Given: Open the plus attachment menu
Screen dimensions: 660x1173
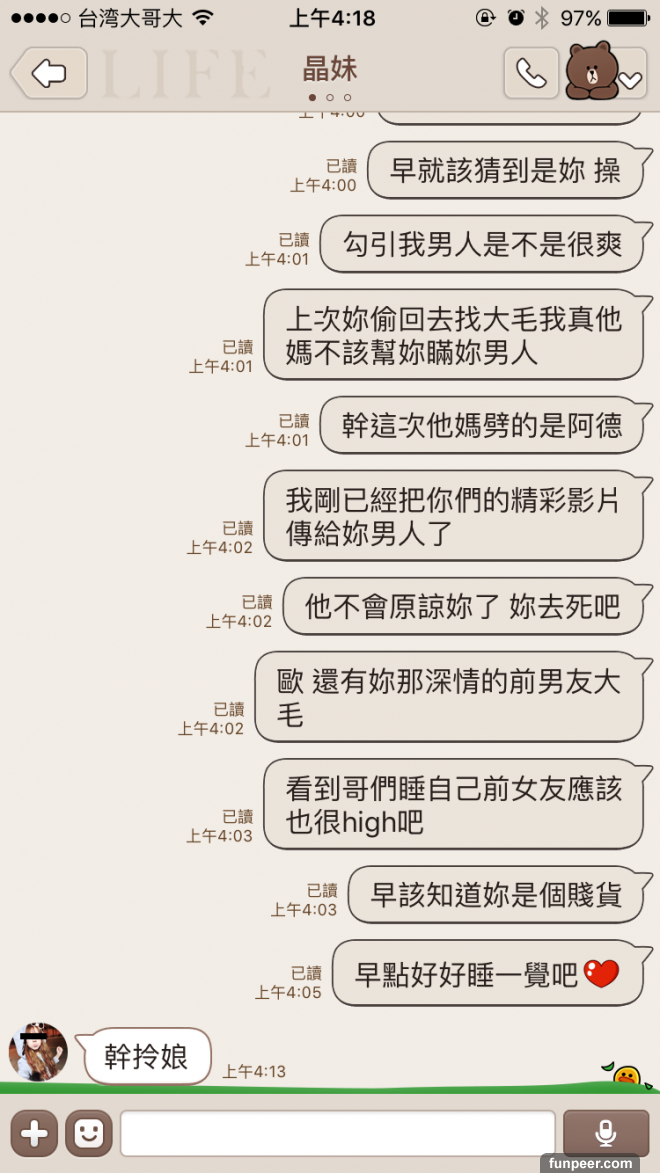Looking at the screenshot, I should [34, 1132].
